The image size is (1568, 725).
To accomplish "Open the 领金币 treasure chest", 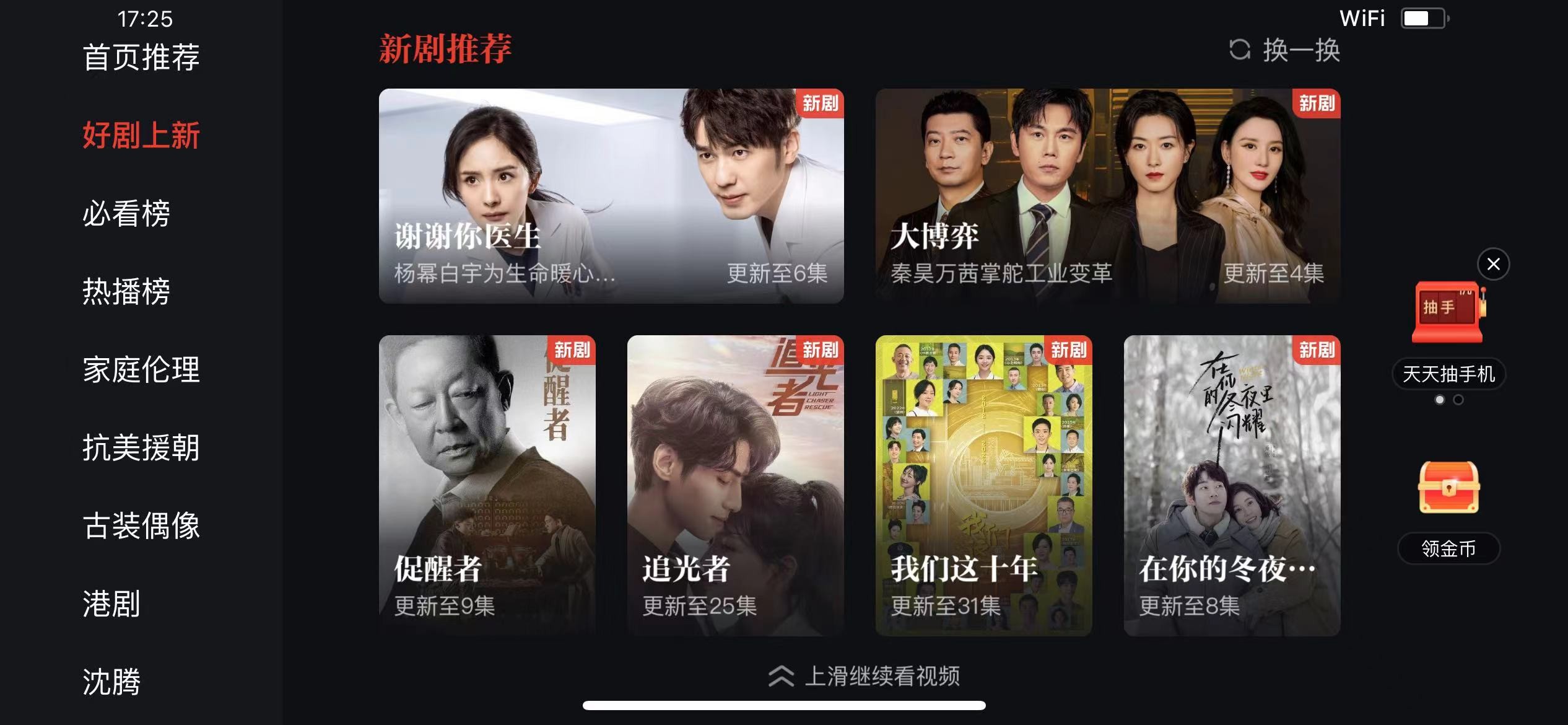I will 1448,490.
